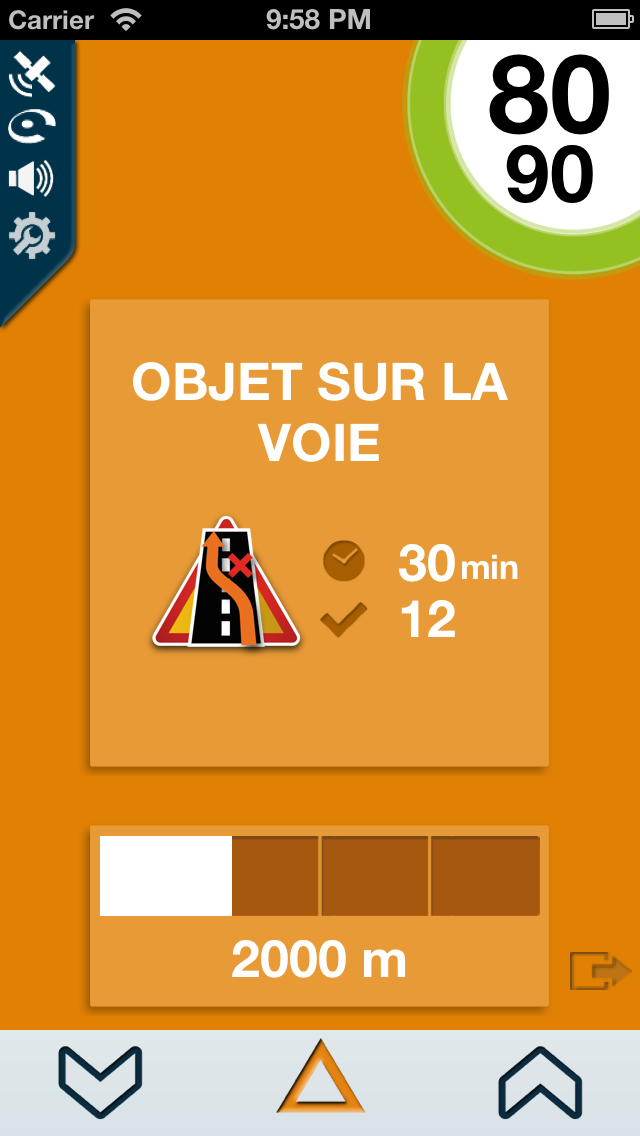This screenshot has height=1136, width=640.
Task: Report a hazard with orange triangle button
Action: 320,1079
